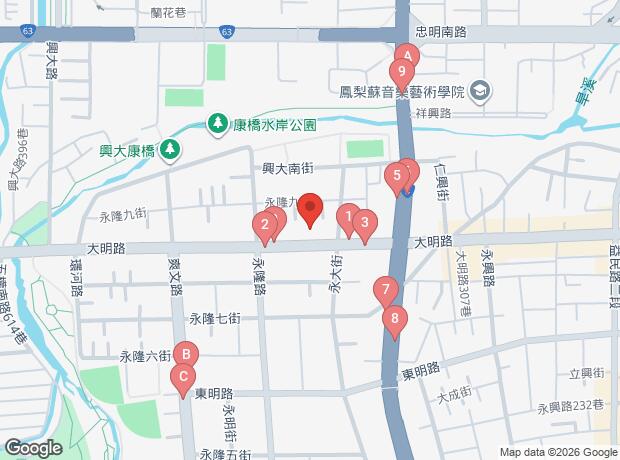Select map marker number 1

pyautogui.click(x=348, y=215)
